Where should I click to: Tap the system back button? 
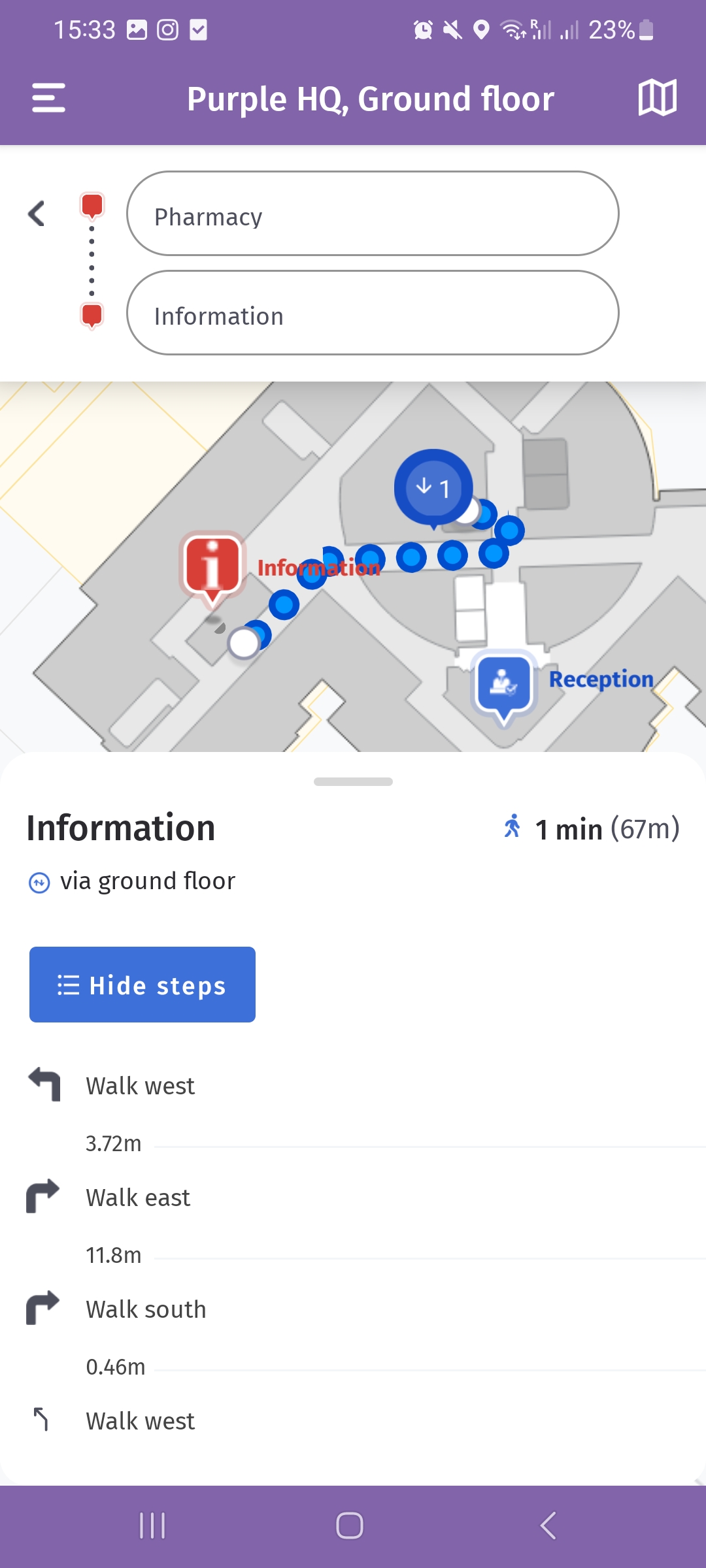(x=548, y=1526)
